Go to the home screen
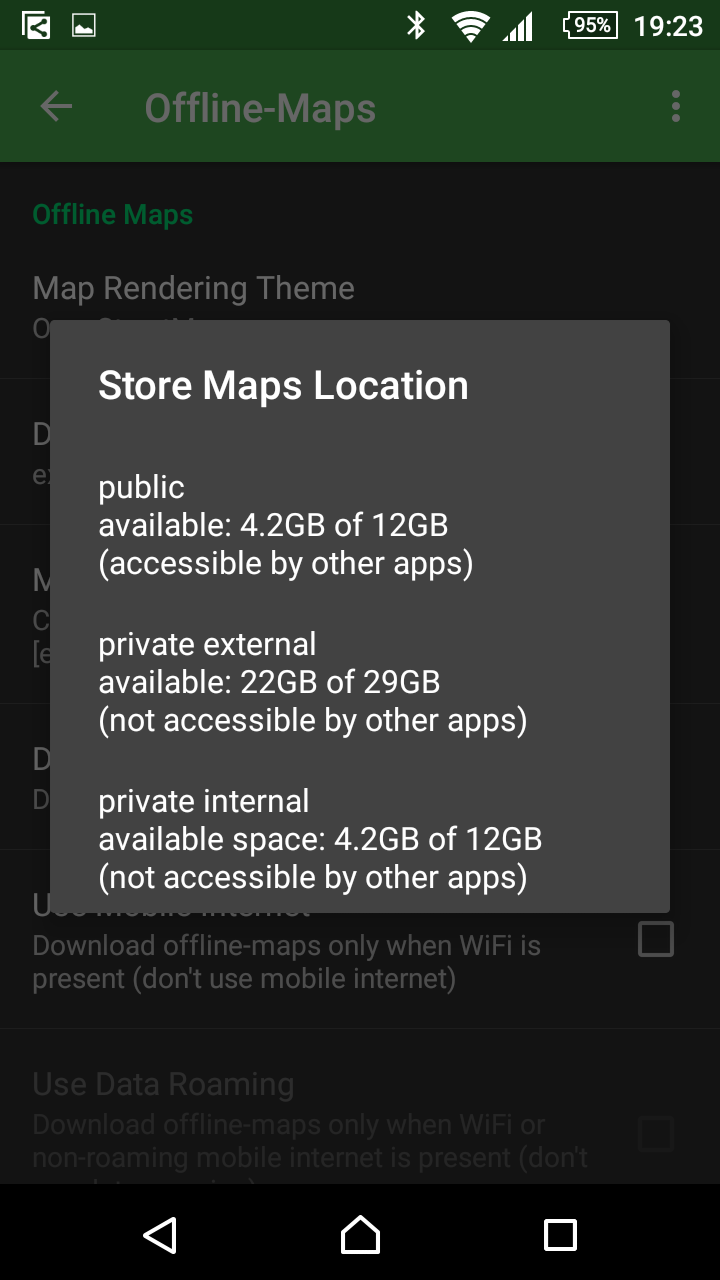Screen dimensions: 720x1280 tap(360, 1235)
